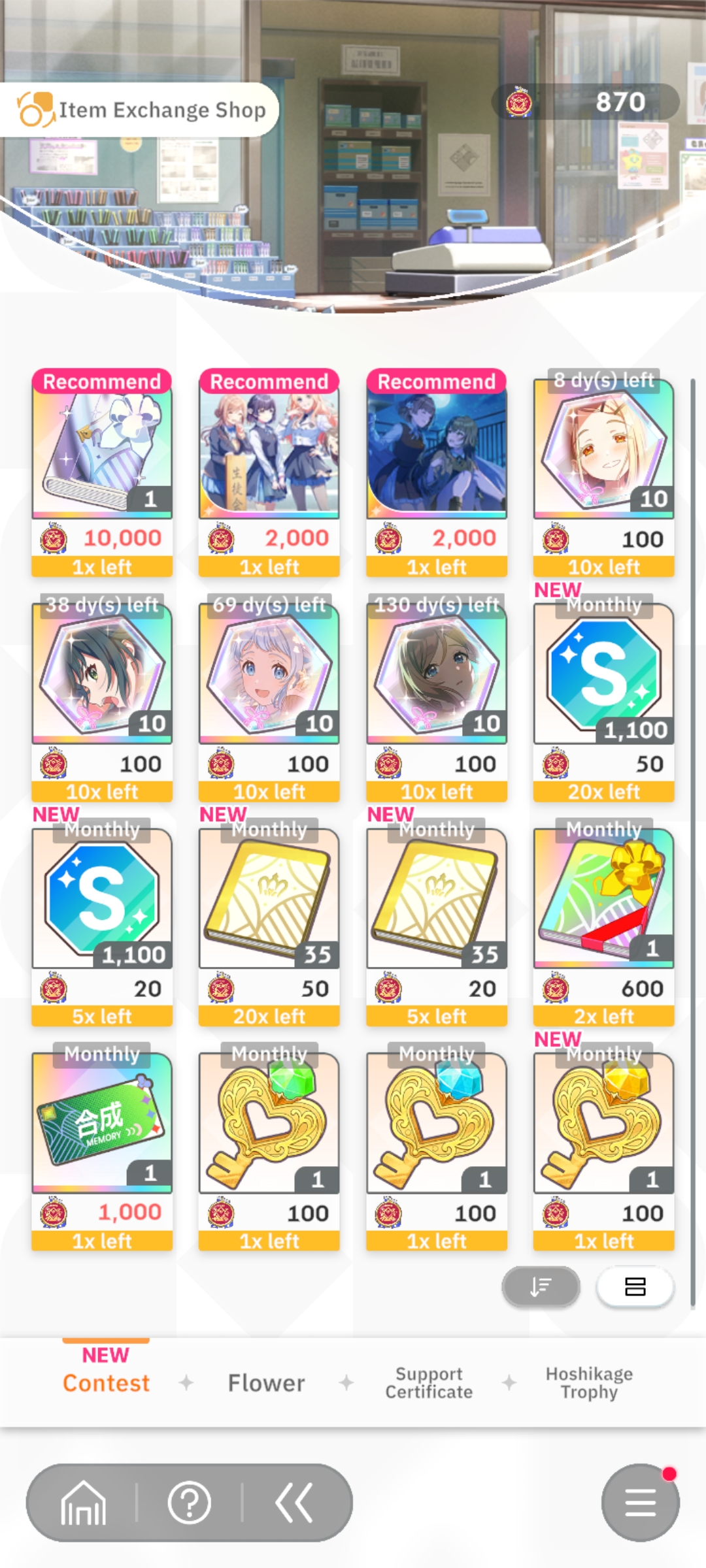Open the help question mark icon
The height and width of the screenshot is (1568, 706).
coord(189,1503)
